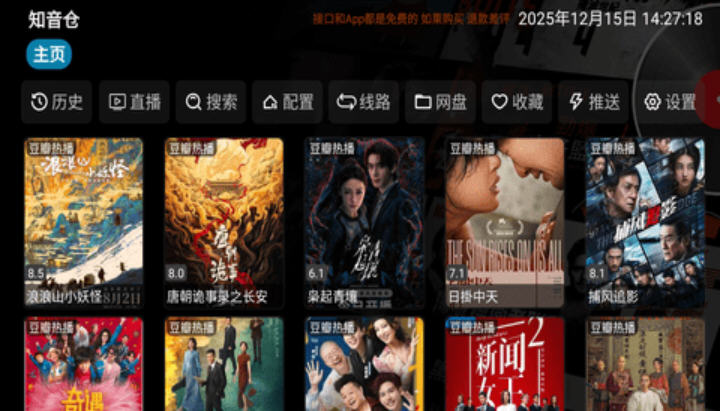Open 网盘 cloud drive
The height and width of the screenshot is (411, 720).
[441, 102]
